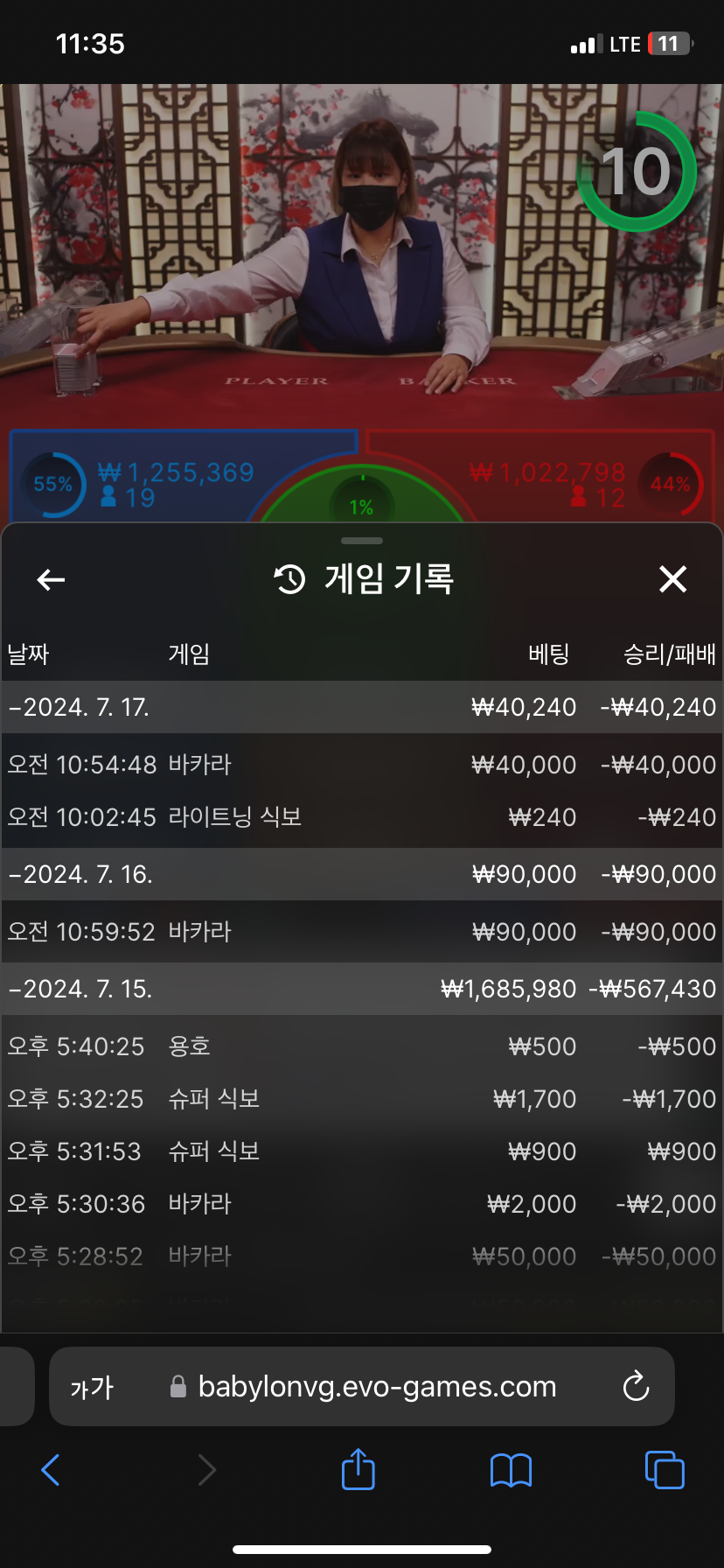Close the 게임 기록 panel

(x=672, y=579)
